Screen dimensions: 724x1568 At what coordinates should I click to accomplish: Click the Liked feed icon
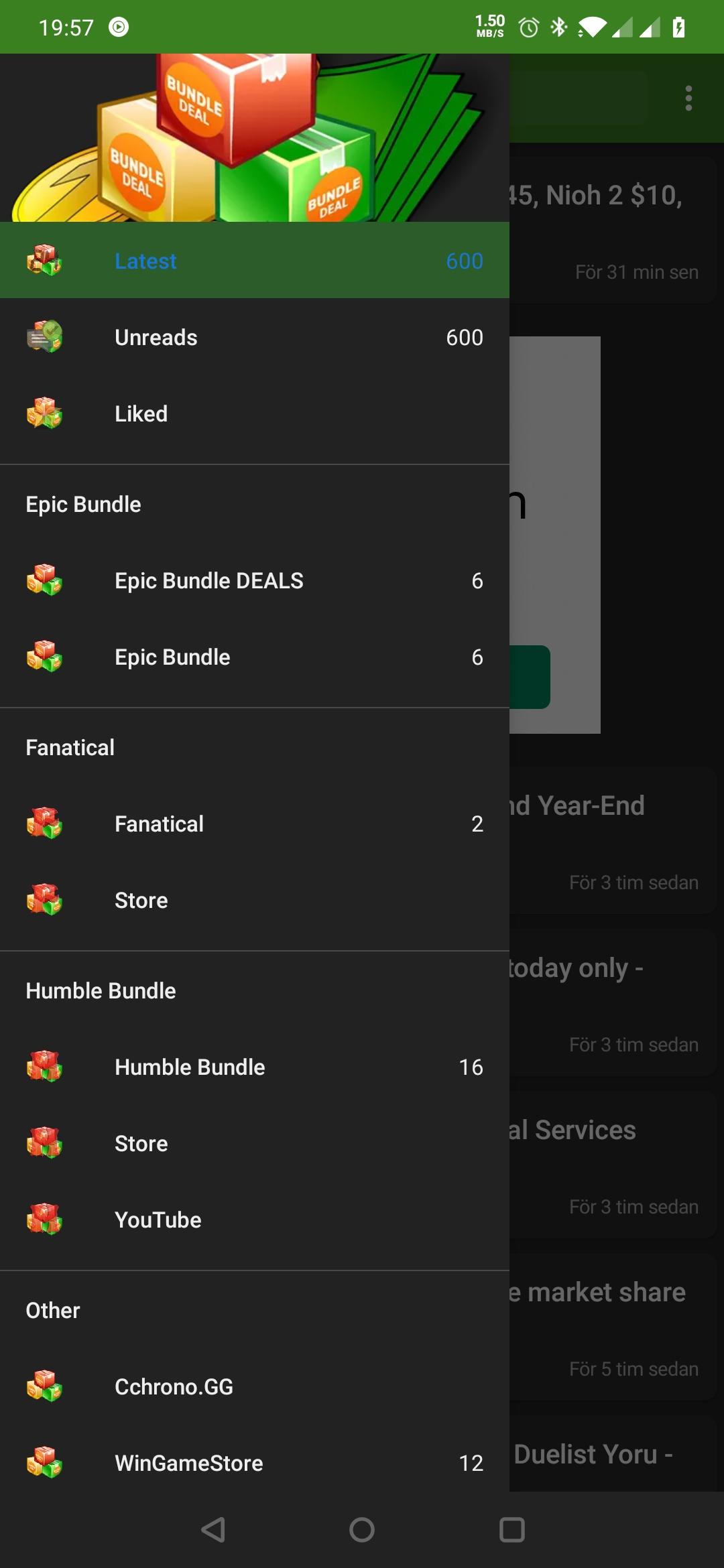point(44,413)
